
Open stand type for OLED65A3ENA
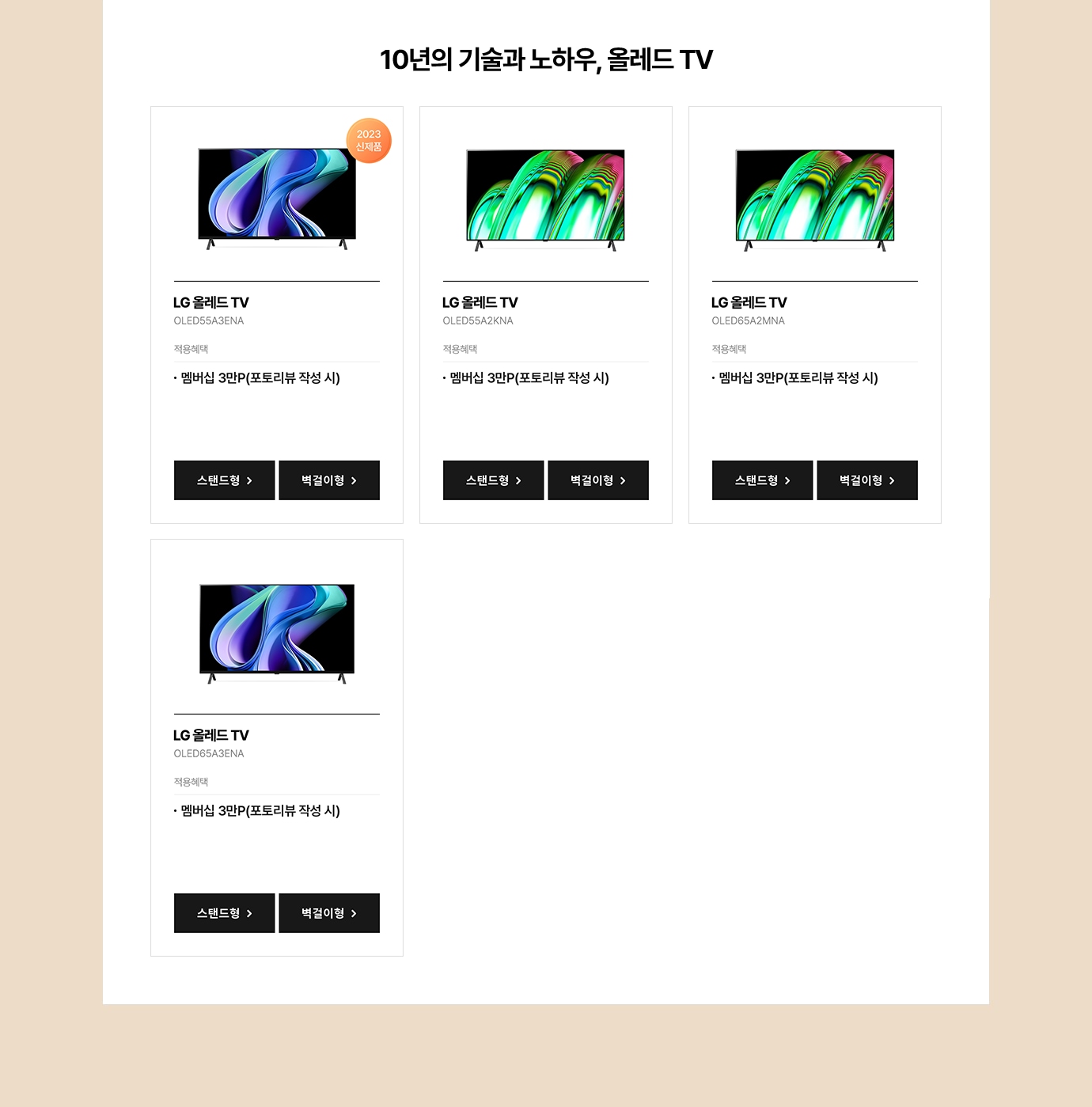click(x=224, y=913)
